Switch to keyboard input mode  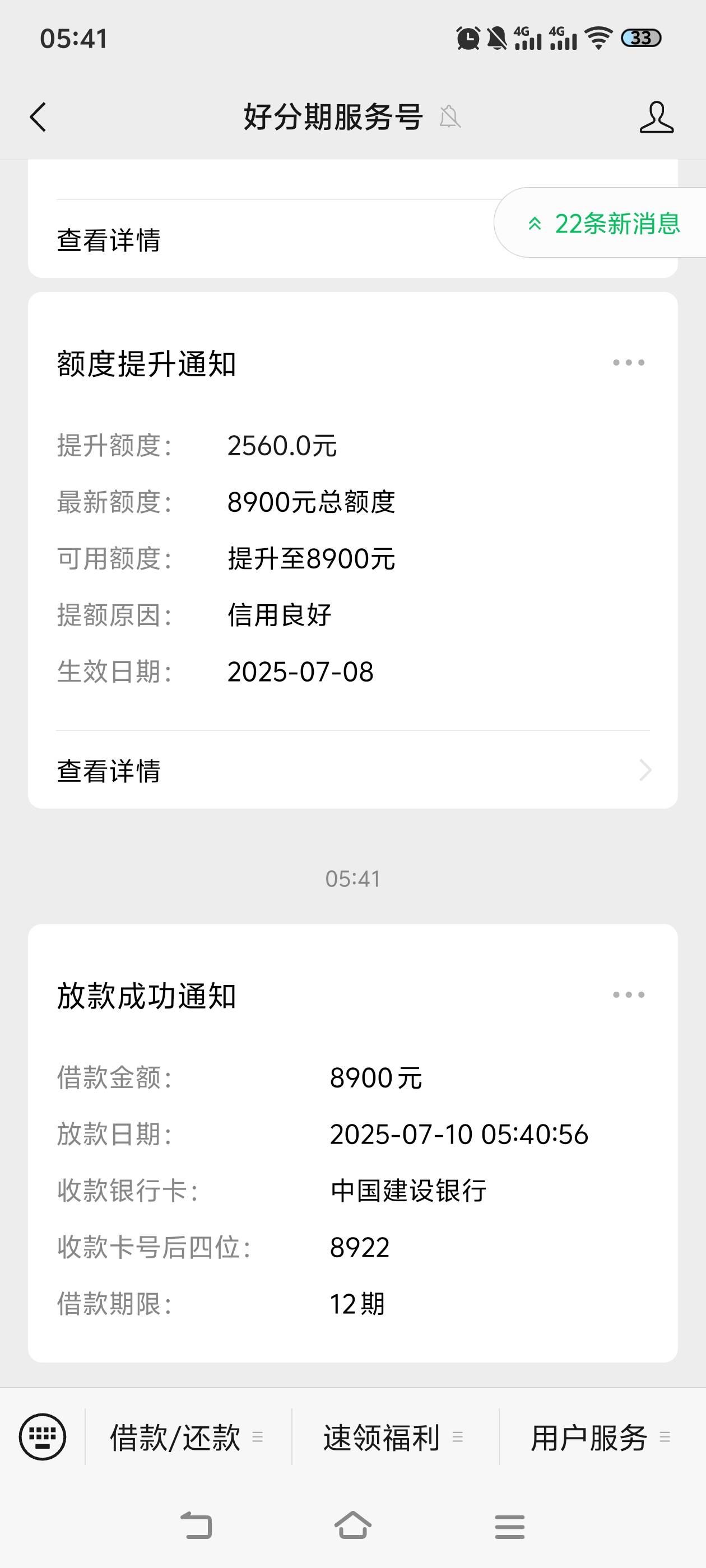tap(42, 1437)
